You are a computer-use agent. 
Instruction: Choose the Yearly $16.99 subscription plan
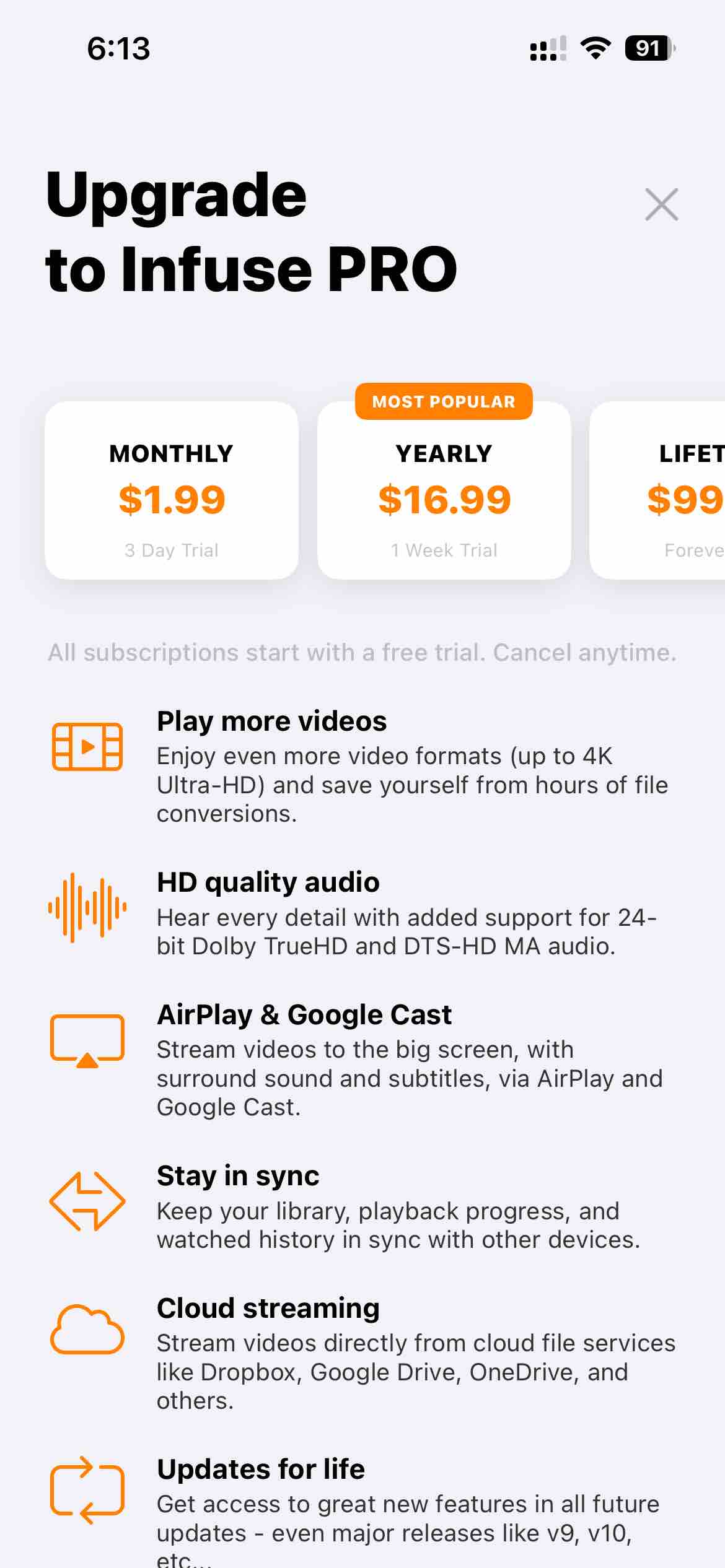[444, 495]
